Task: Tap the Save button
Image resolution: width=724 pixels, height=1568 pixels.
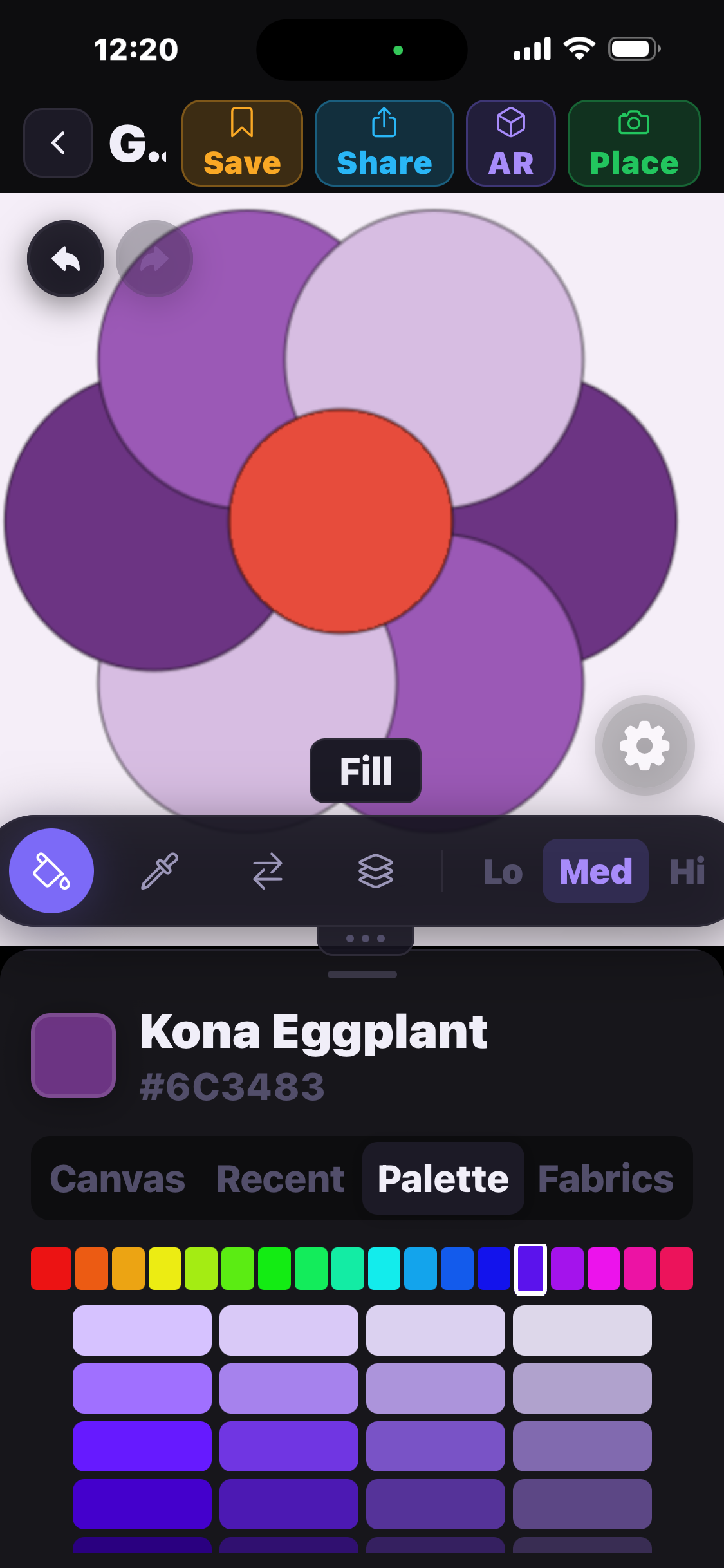Action: (x=242, y=143)
